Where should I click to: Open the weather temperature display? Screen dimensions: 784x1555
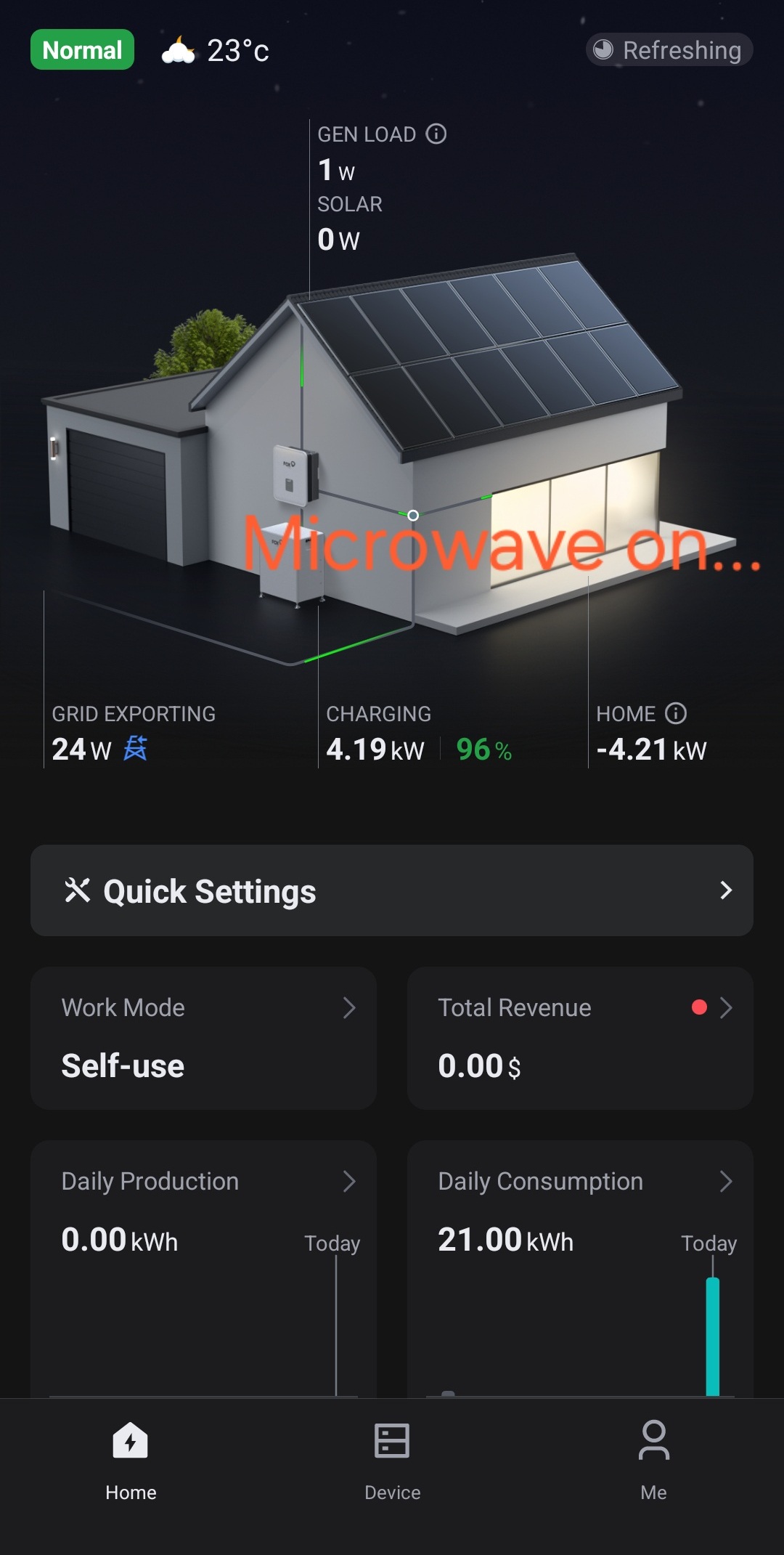click(216, 51)
